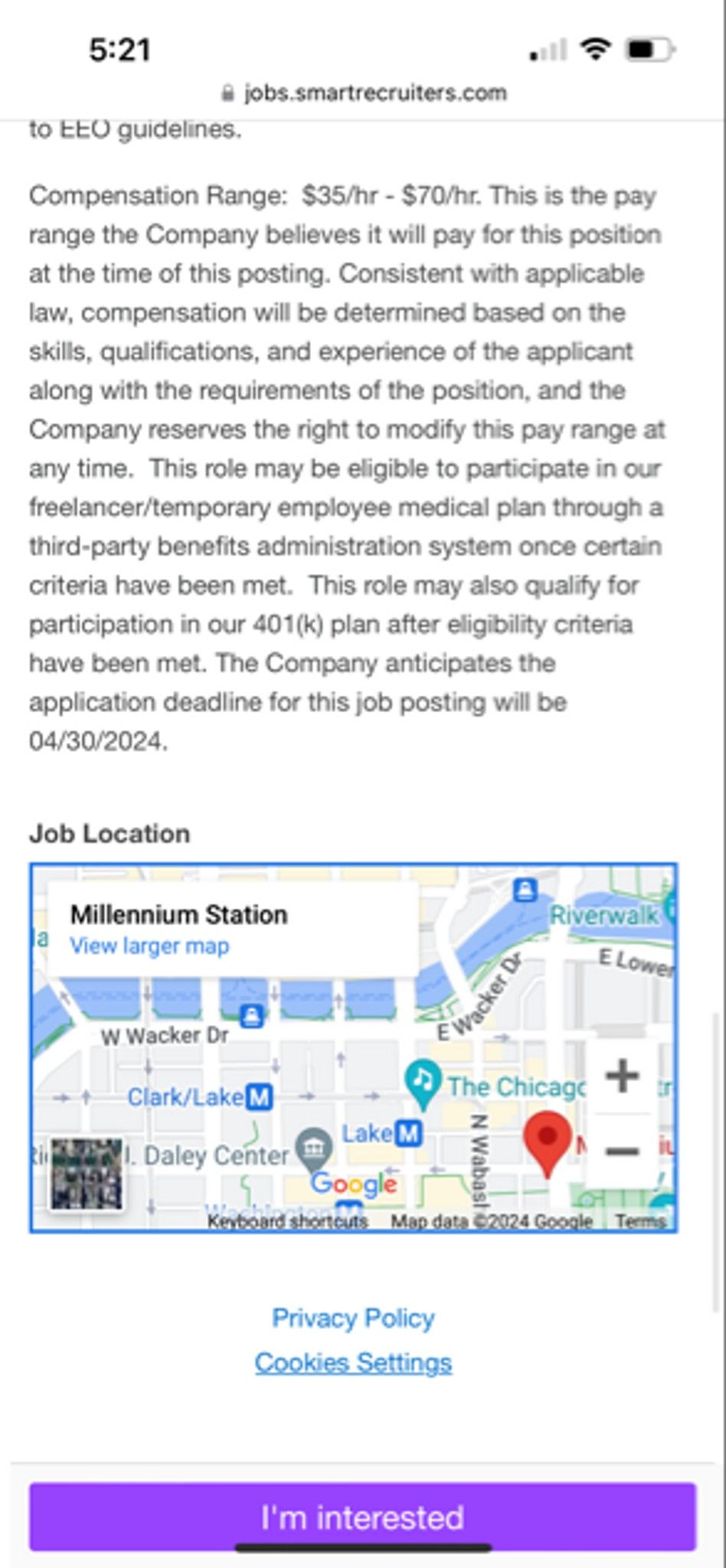Tap the I'm interested button
Viewport: 726px width, 1568px height.
pos(362,1517)
